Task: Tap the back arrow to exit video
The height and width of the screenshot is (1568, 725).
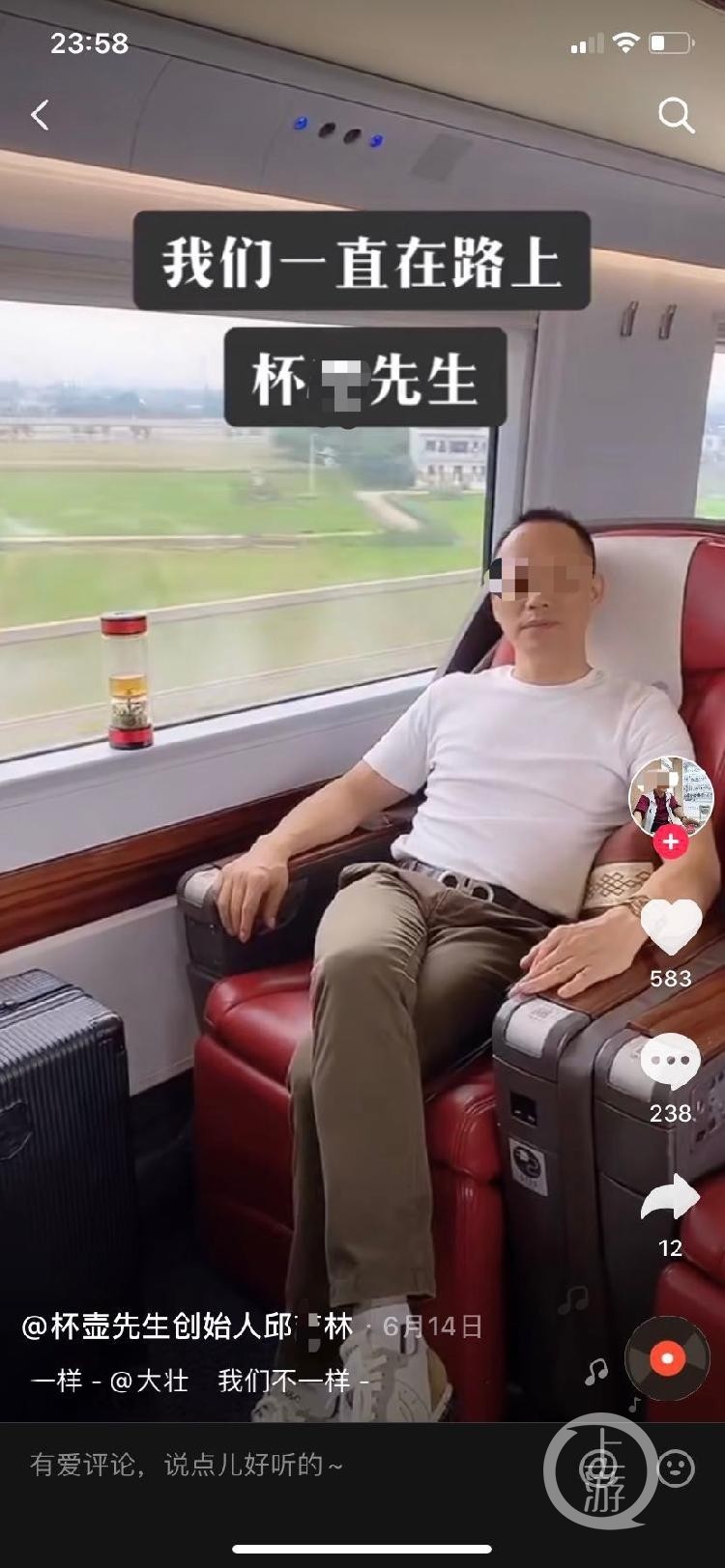Action: [39, 114]
